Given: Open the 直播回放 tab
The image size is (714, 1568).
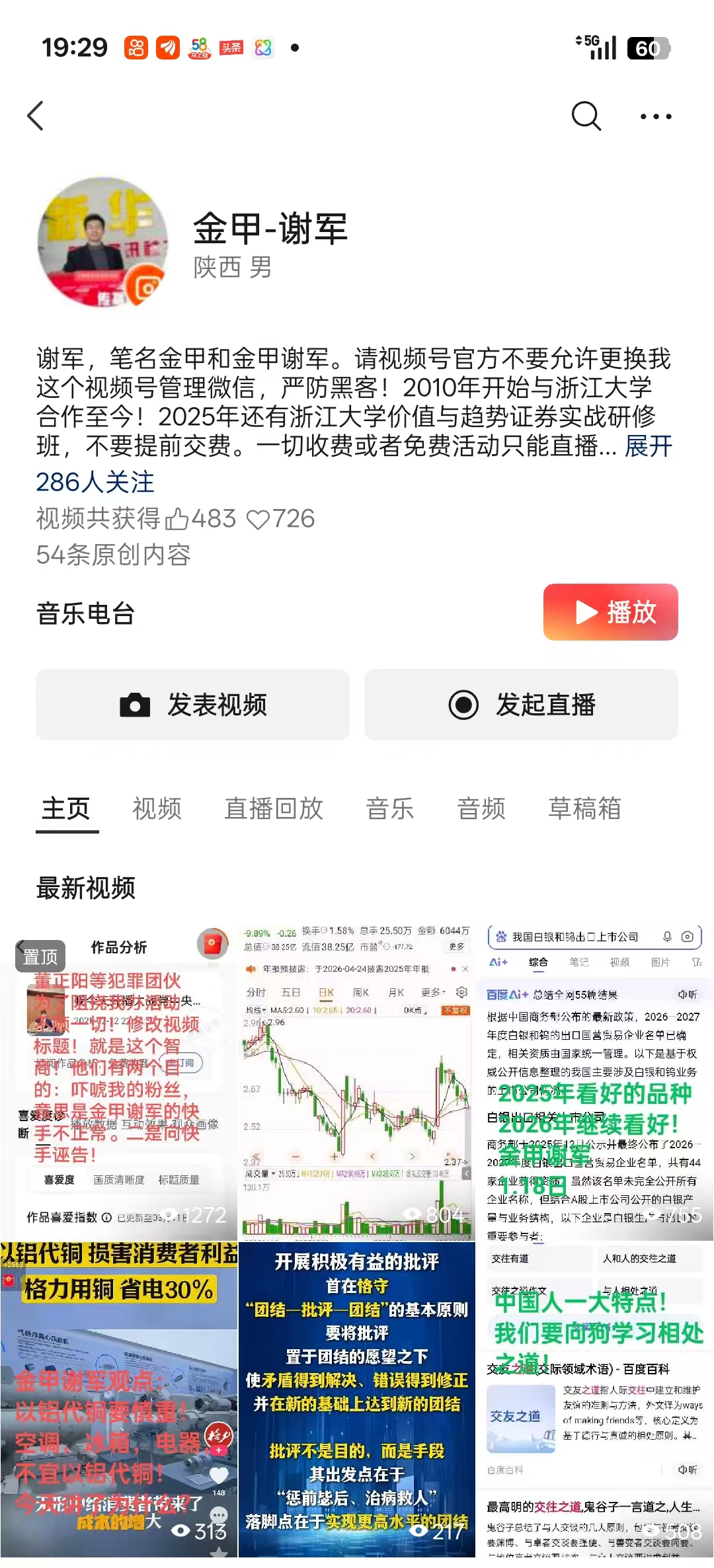Looking at the screenshot, I should coord(274,808).
